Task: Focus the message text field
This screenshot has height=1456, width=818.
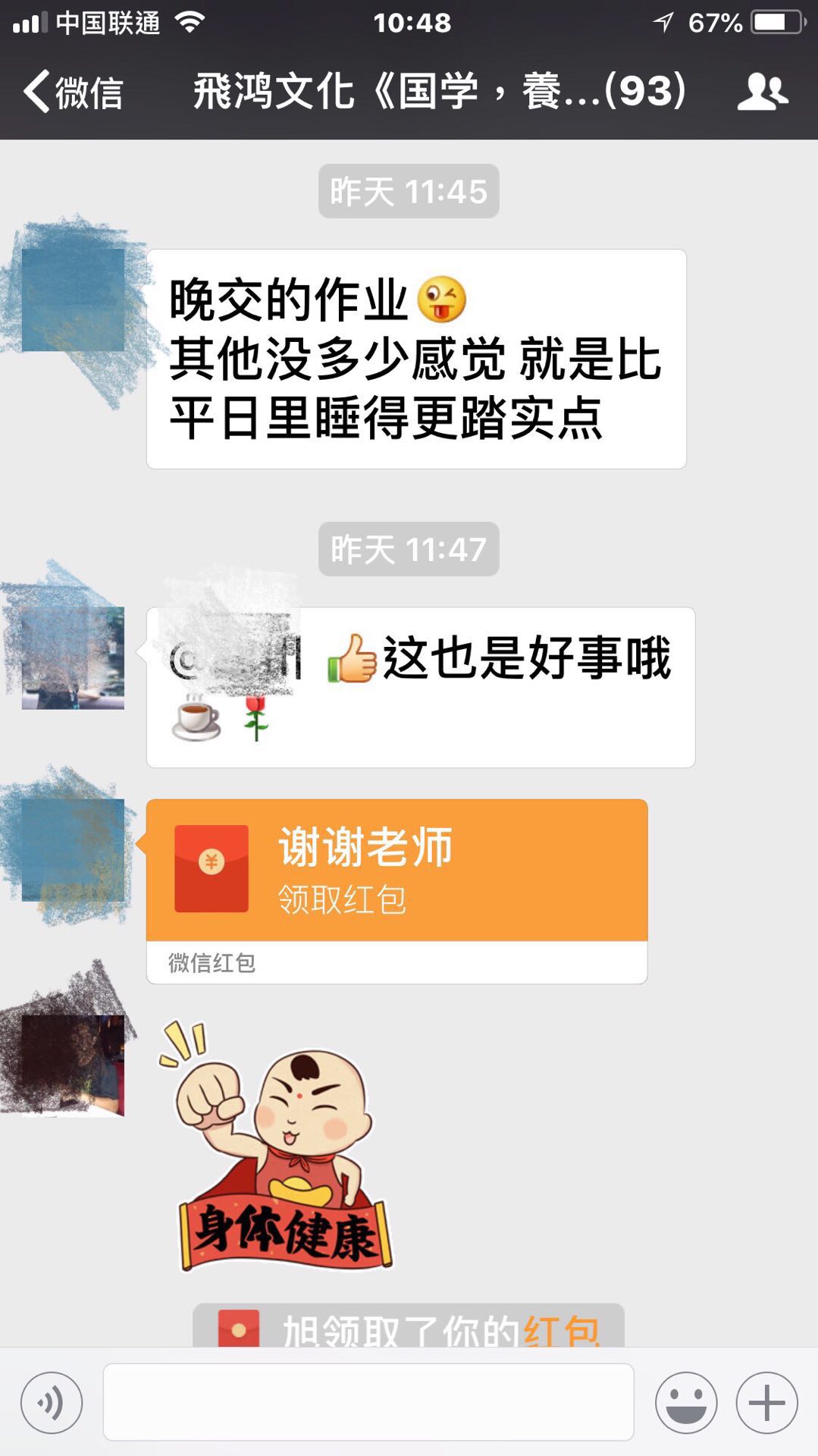Action: 368,1402
